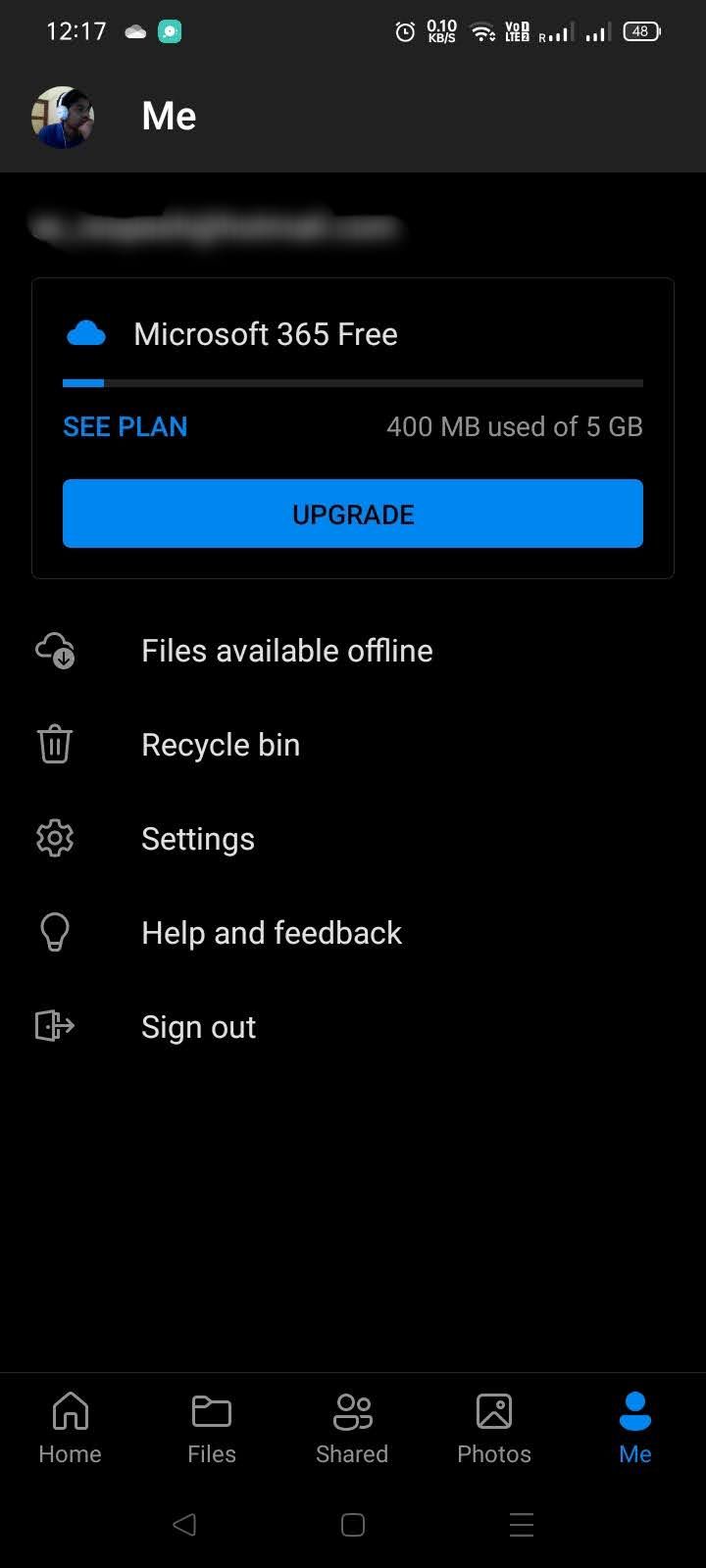Tap the UPGRADE button

click(353, 514)
